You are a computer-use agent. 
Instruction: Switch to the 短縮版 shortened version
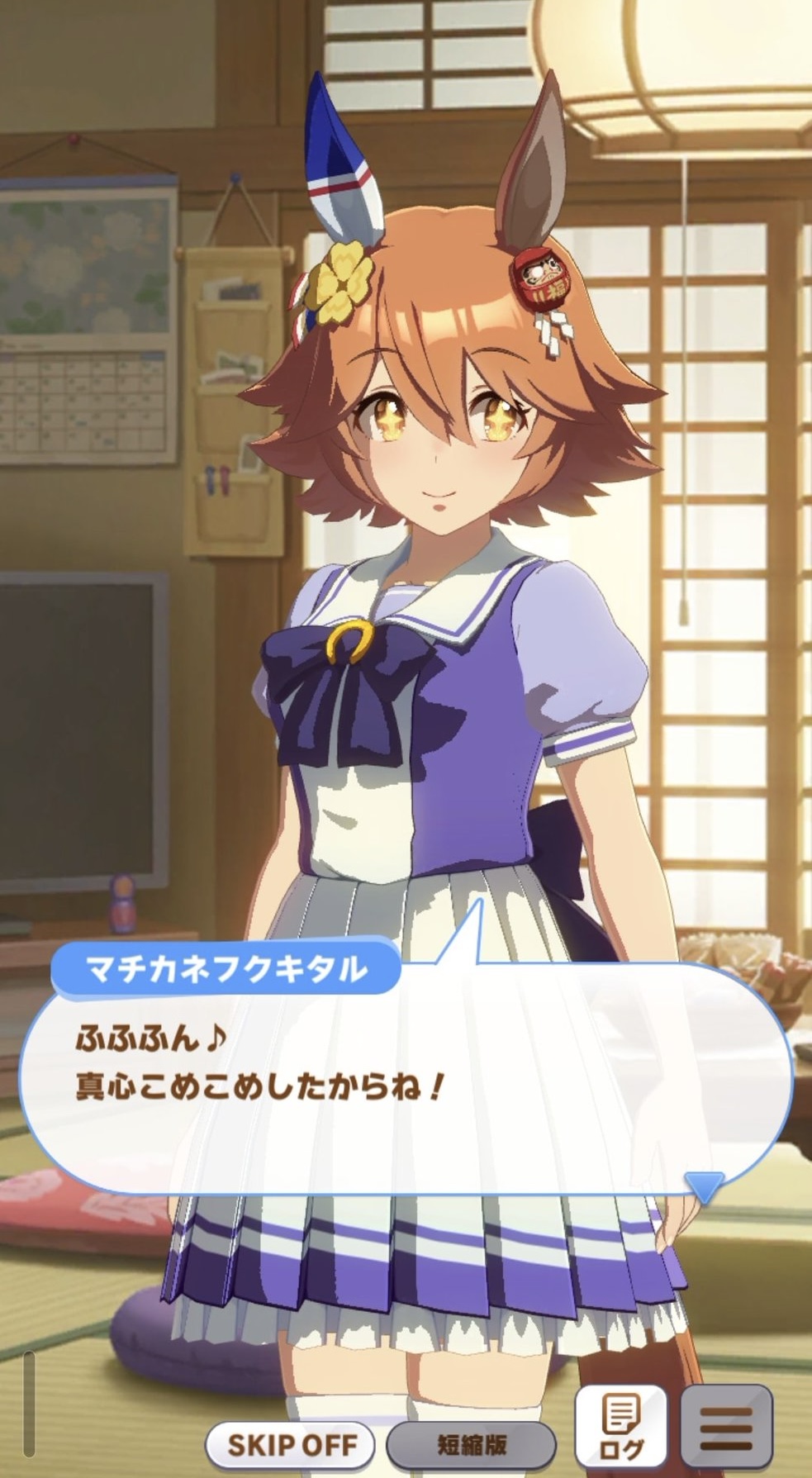click(x=471, y=1445)
